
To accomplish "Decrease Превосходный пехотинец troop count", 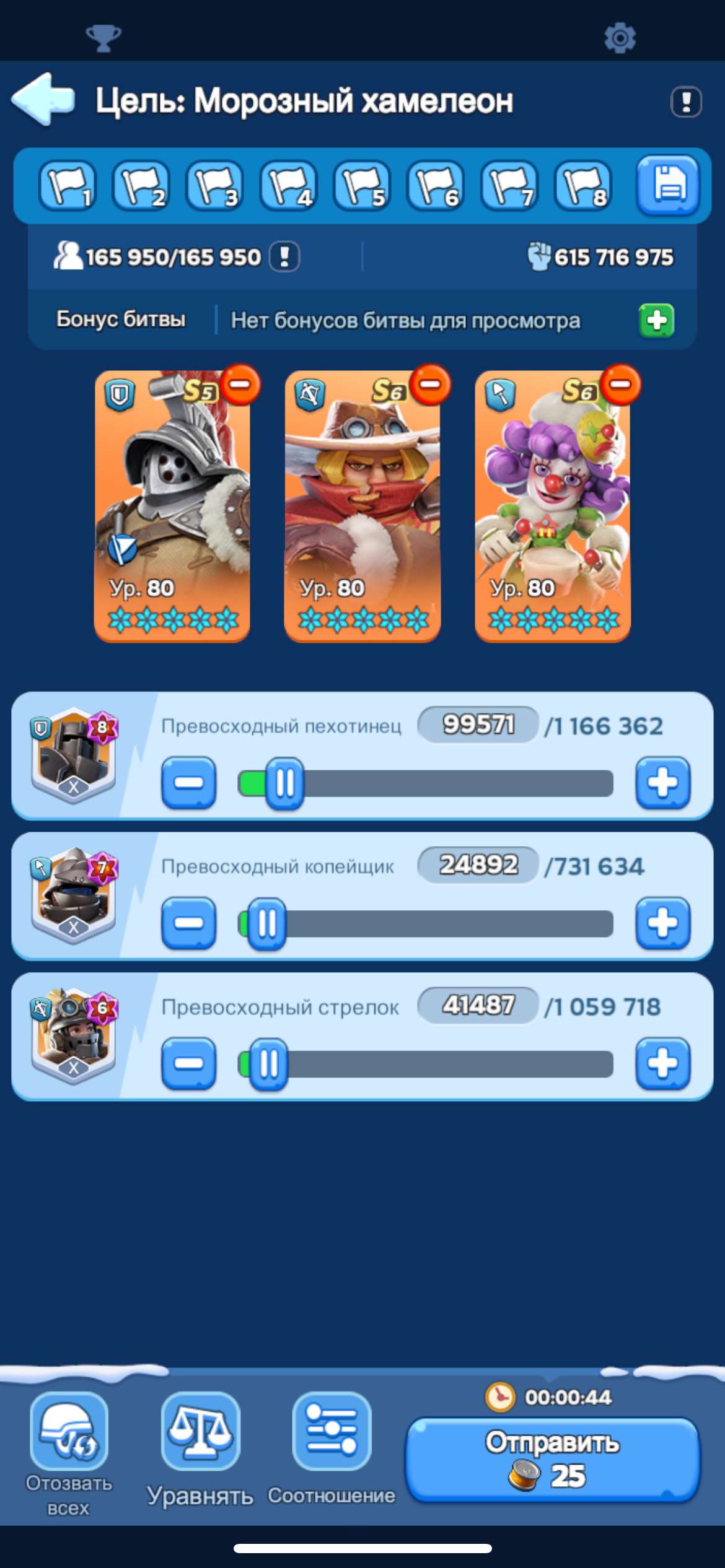I will coord(188,783).
